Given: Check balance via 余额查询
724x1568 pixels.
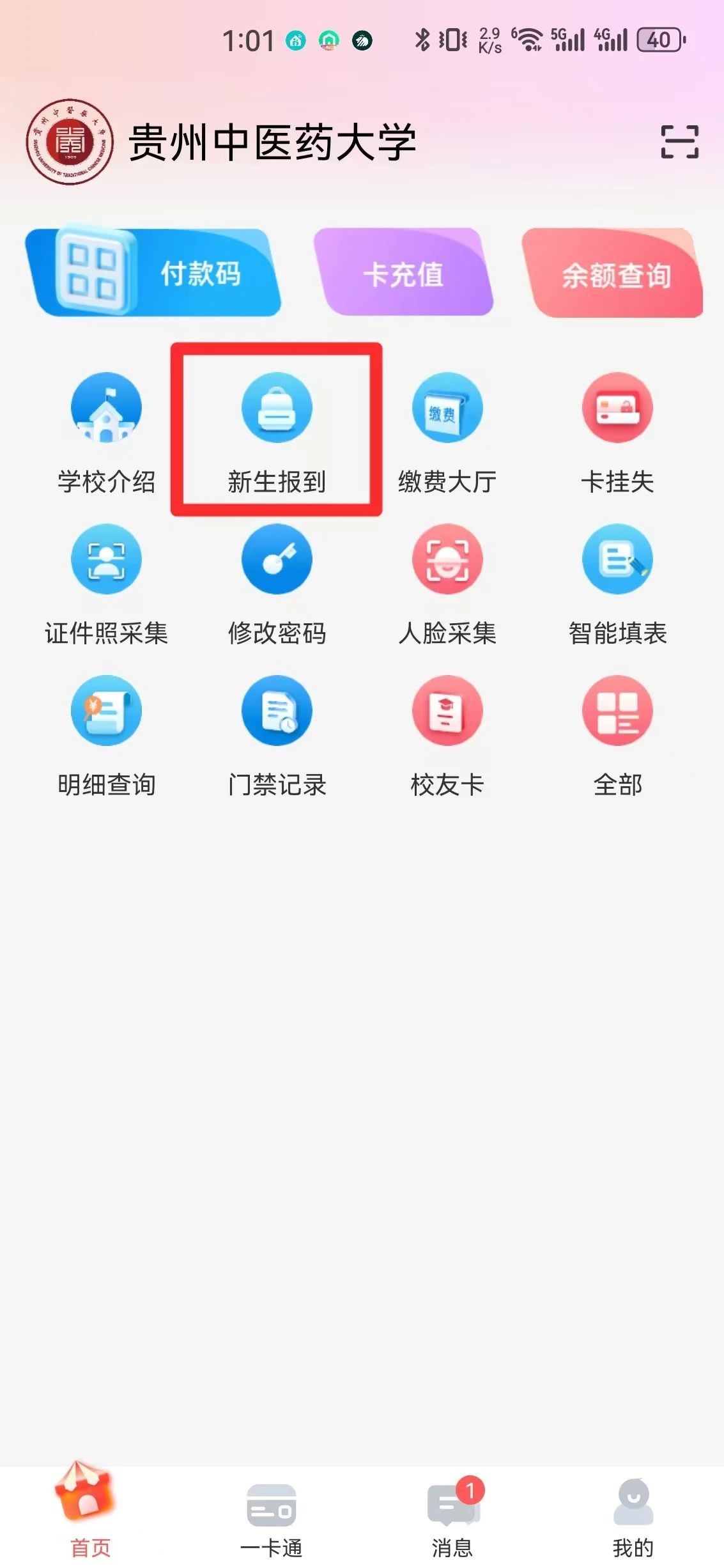Looking at the screenshot, I should click(x=615, y=274).
